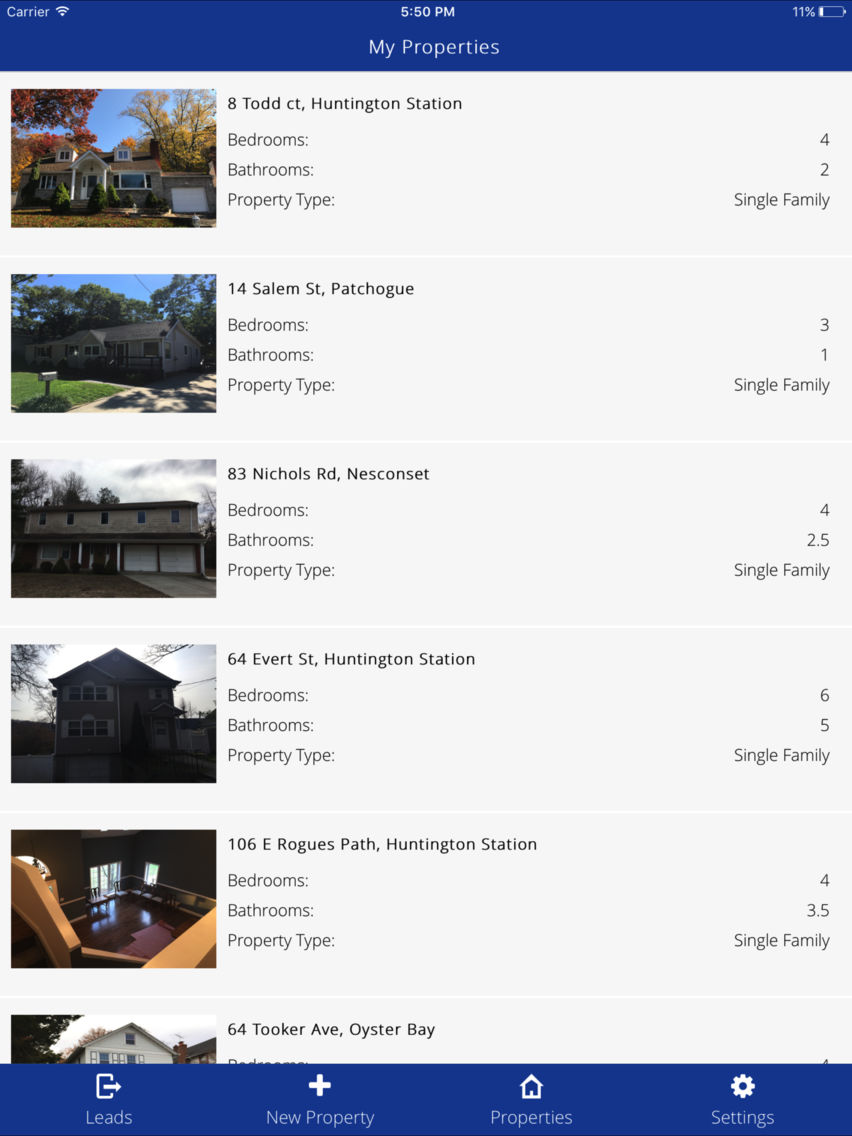Viewport: 852px width, 1136px height.
Task: Open the Settings gear icon
Action: 742,1086
